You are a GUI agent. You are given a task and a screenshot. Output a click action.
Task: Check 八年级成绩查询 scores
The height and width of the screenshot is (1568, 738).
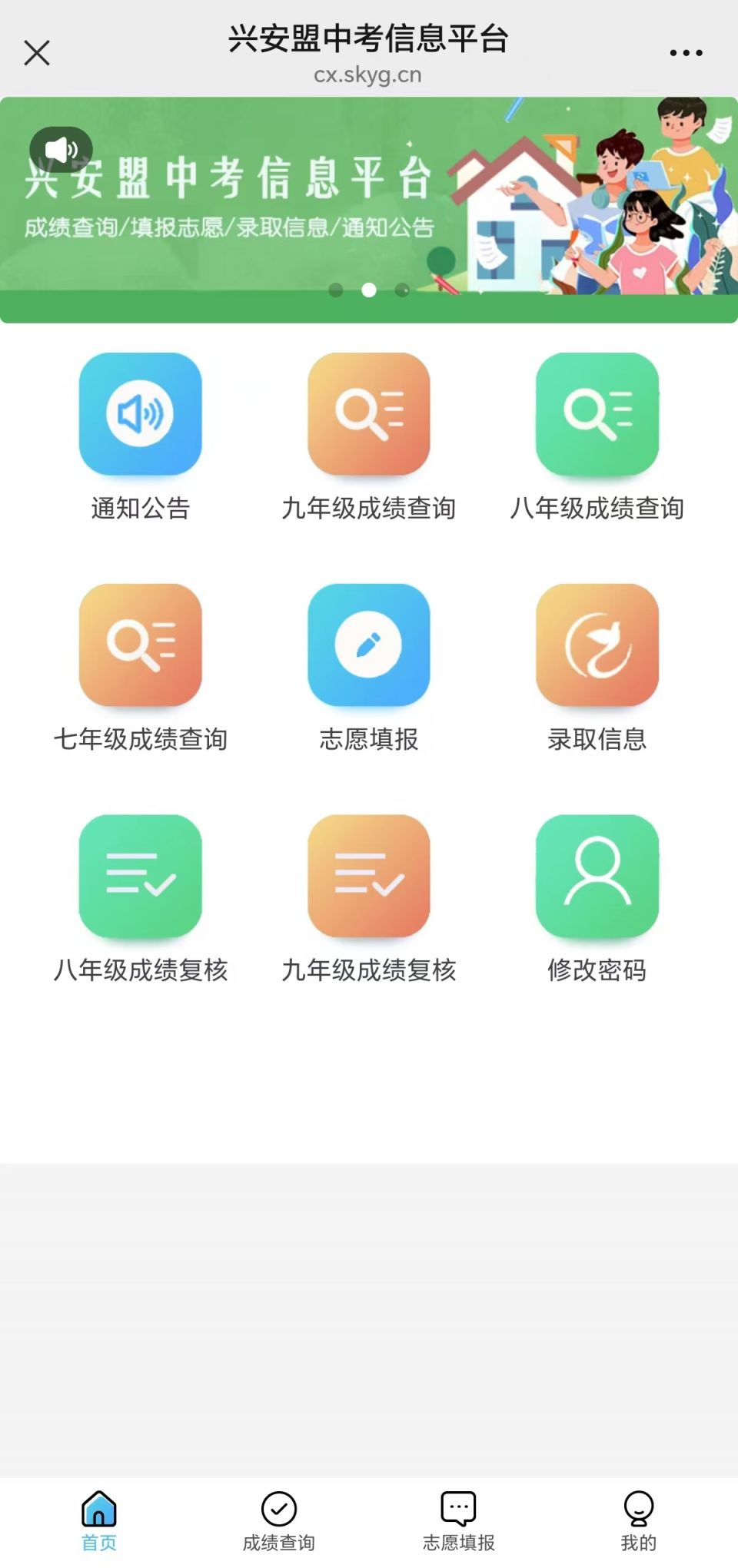[597, 414]
